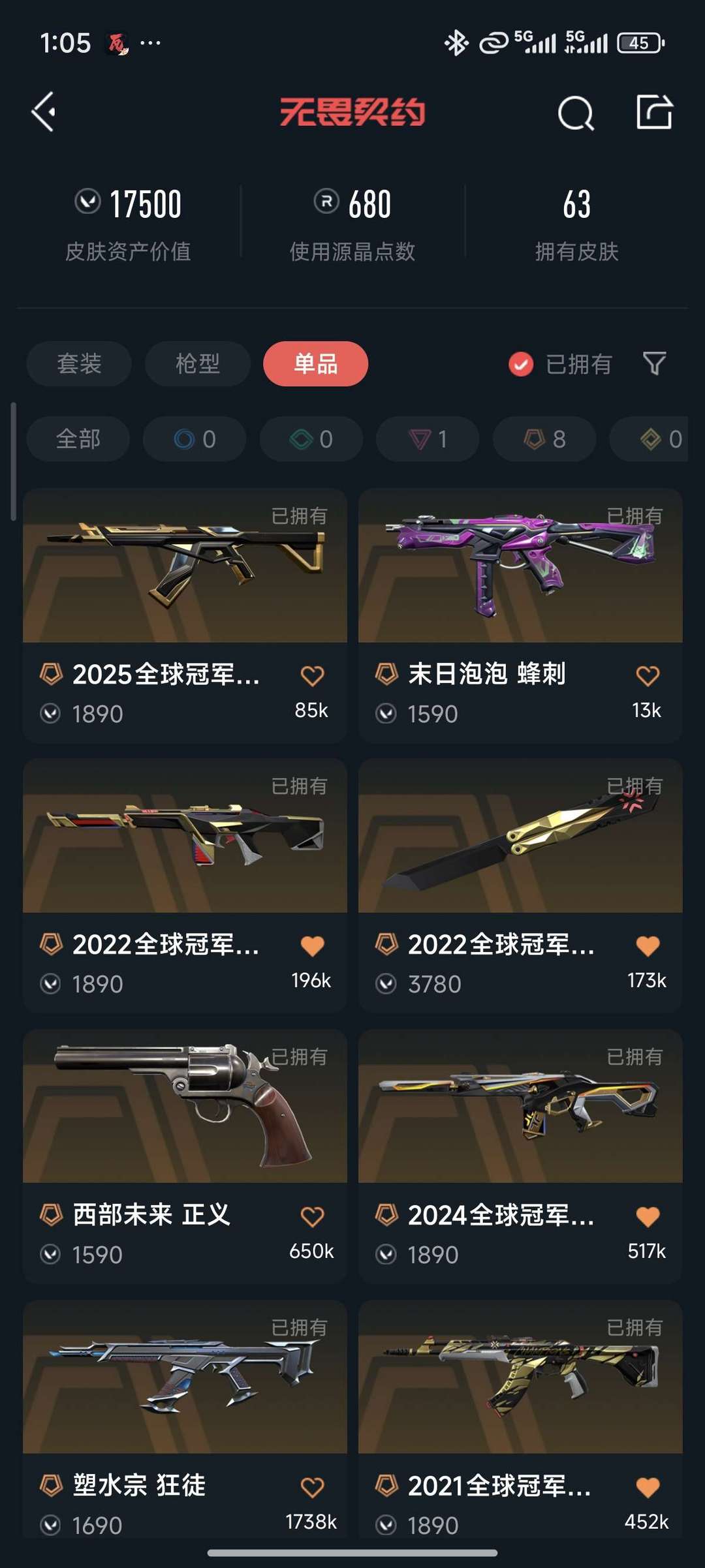Filter by the orange tier chip showing 8
This screenshot has width=705, height=1568.
544,439
